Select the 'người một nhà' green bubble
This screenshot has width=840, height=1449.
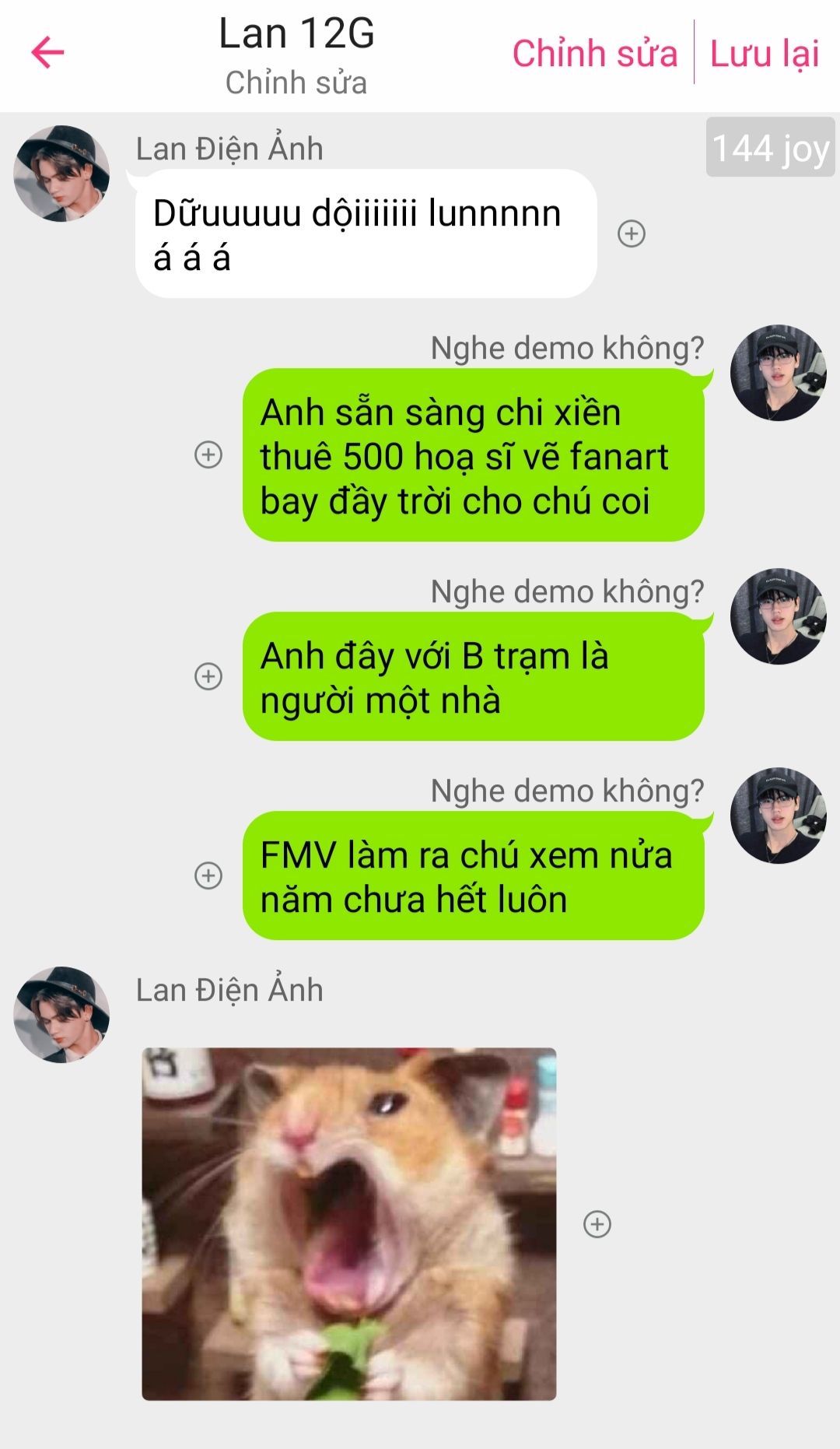coord(474,677)
